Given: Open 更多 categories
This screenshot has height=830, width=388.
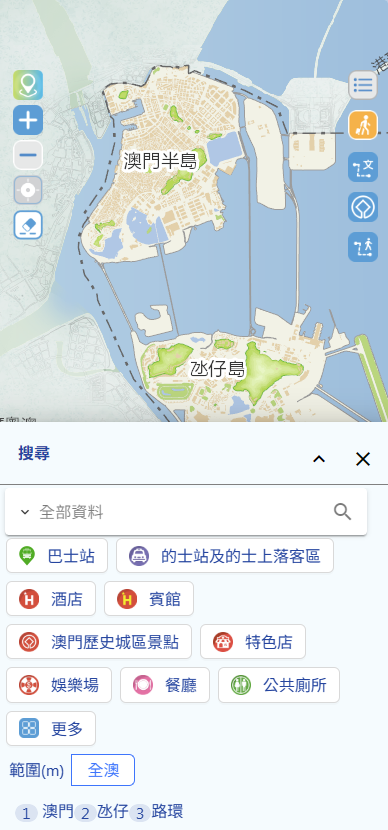Looking at the screenshot, I should click(51, 728).
